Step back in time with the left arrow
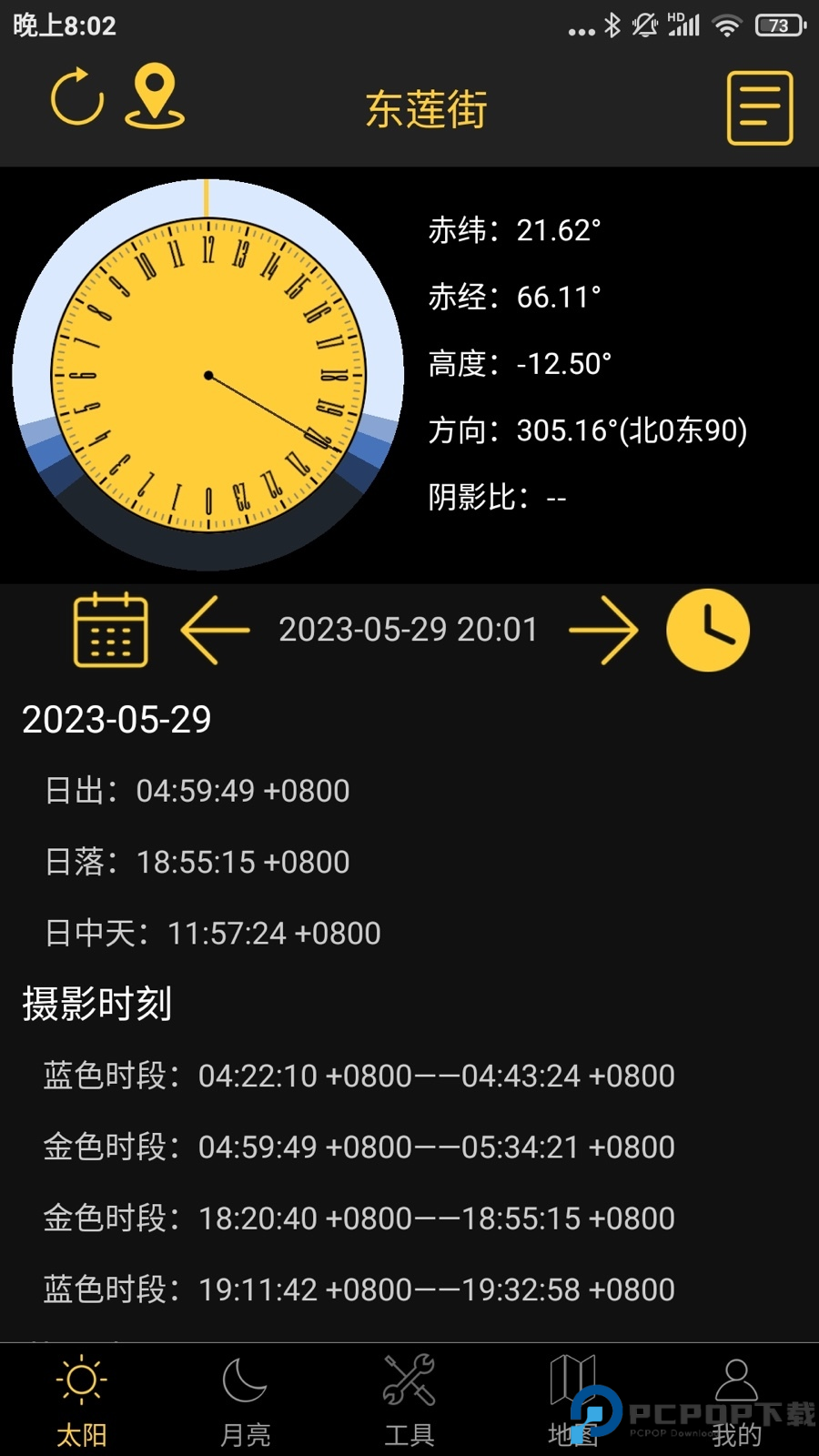 coord(215,629)
